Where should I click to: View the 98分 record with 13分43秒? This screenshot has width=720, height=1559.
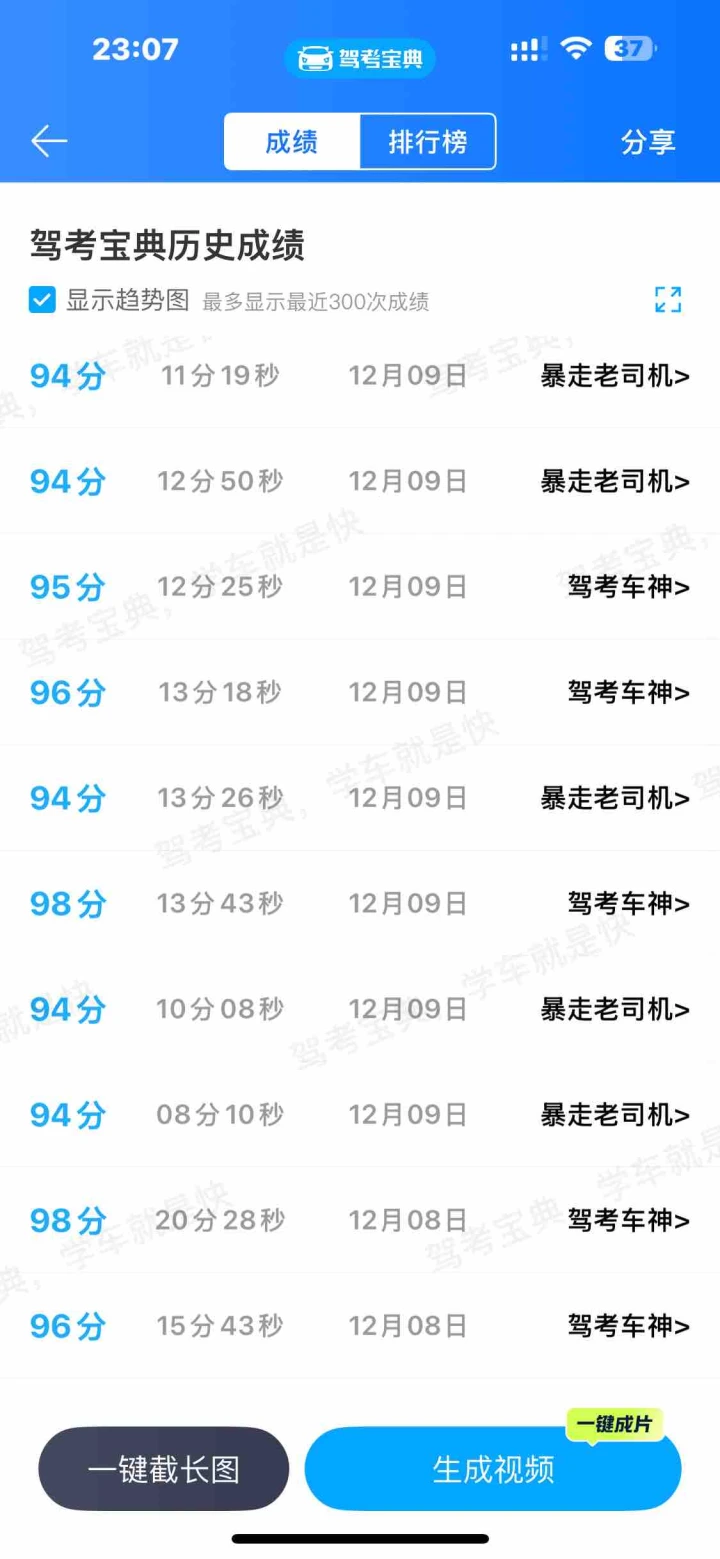pyautogui.click(x=360, y=904)
